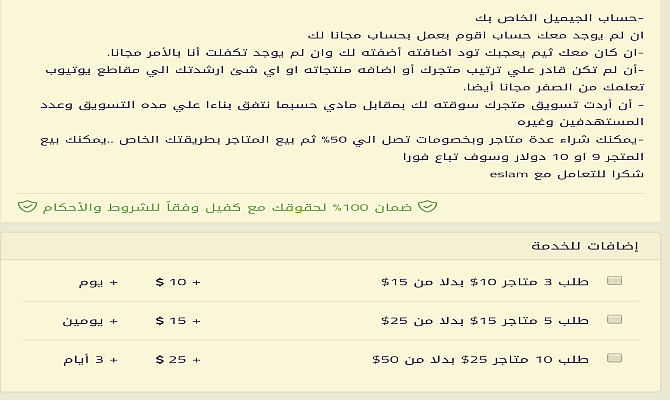670x400 pixels.
Task: Tick the 10 متاجر for $25 add-on
Action: click(614, 357)
